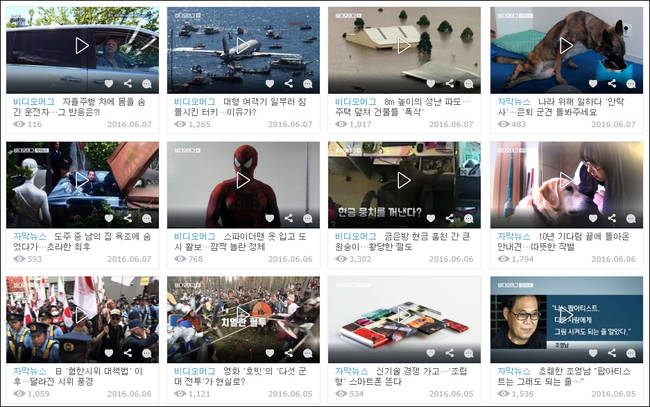Open the Spider-Man costume video

click(x=244, y=243)
